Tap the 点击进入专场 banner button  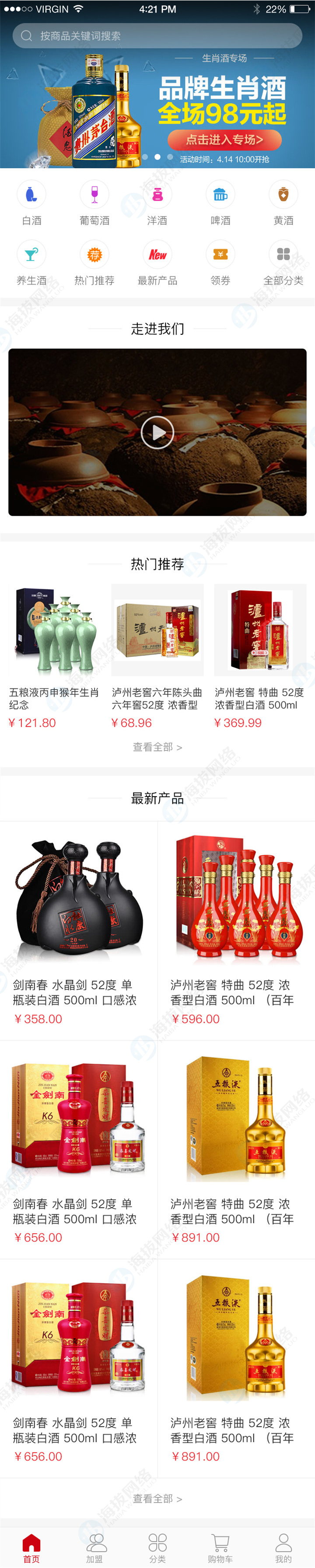224,139
